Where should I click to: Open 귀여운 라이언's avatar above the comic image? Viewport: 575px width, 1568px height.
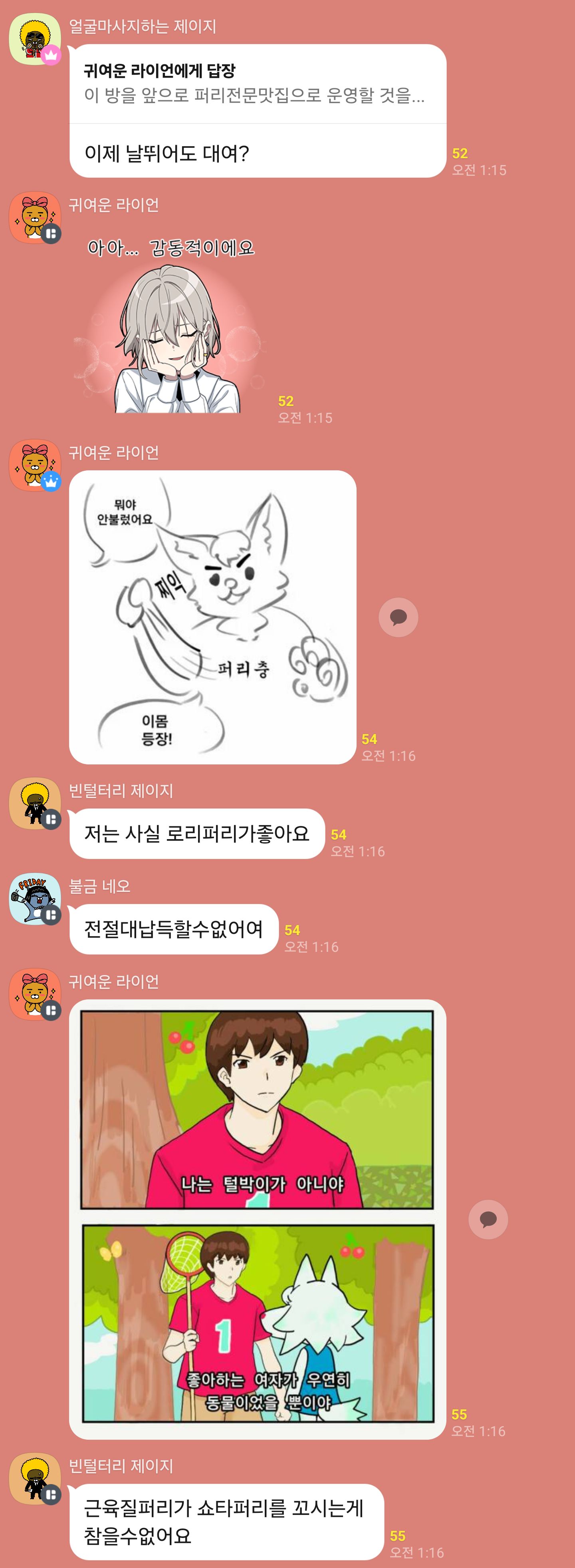pos(35,994)
